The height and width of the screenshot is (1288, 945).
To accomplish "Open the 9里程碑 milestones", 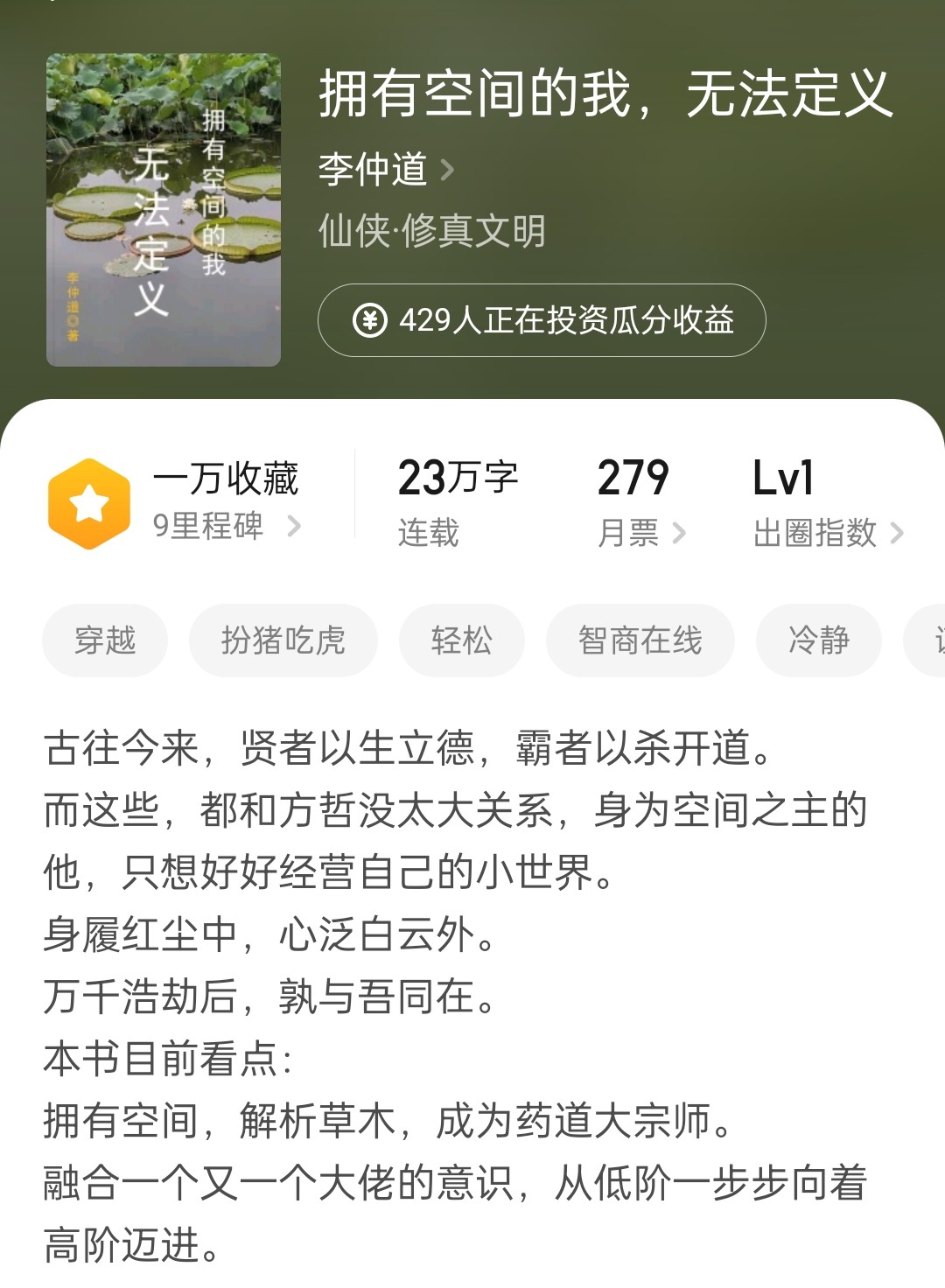I will (x=226, y=526).
